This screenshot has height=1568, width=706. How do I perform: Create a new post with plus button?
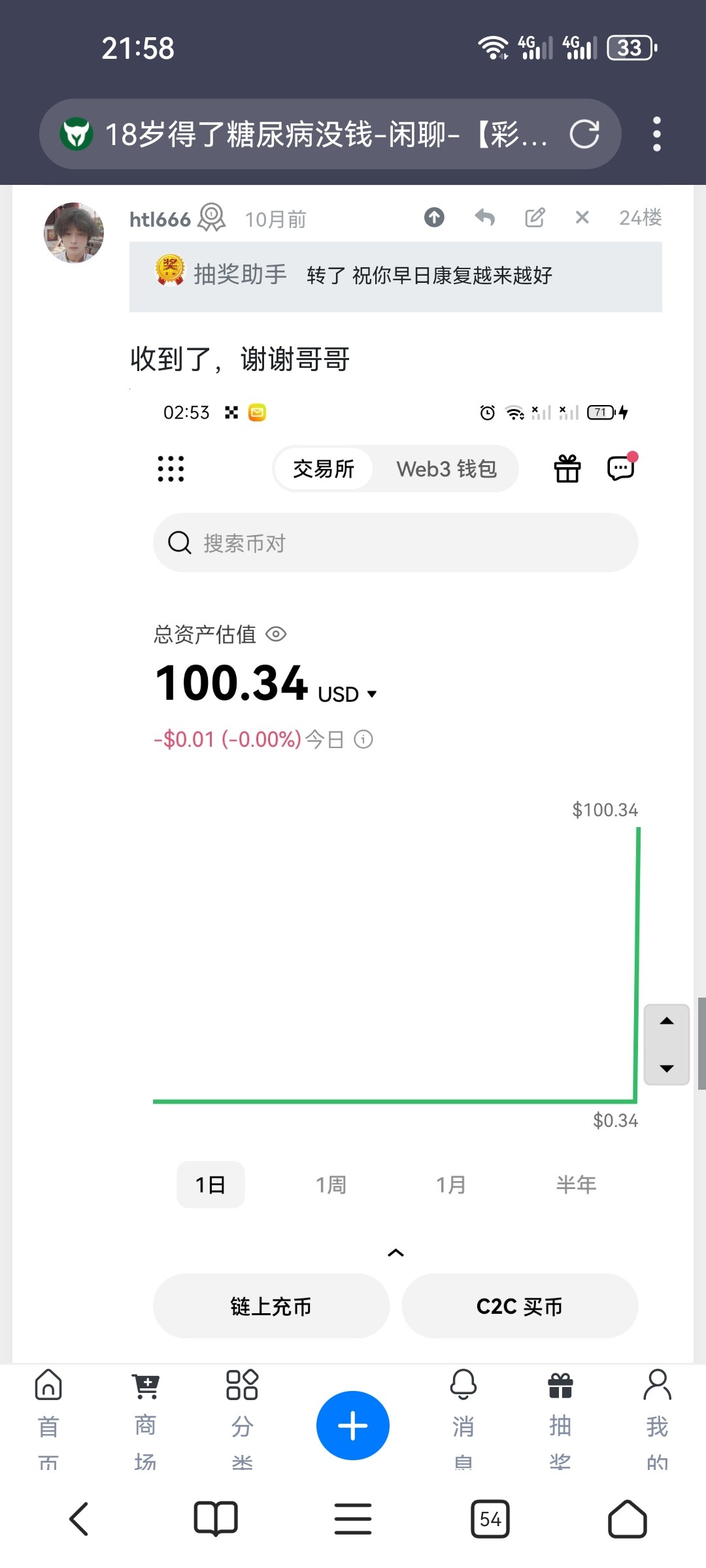click(x=353, y=1425)
